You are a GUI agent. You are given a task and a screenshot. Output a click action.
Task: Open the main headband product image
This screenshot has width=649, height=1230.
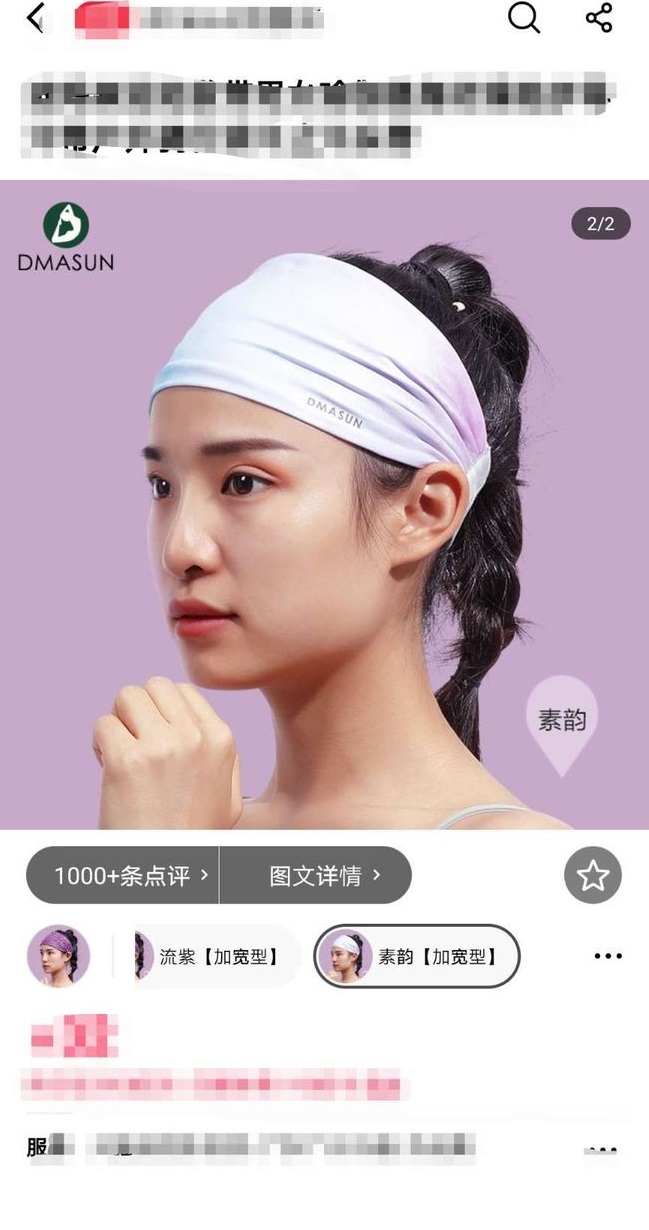pos(324,504)
